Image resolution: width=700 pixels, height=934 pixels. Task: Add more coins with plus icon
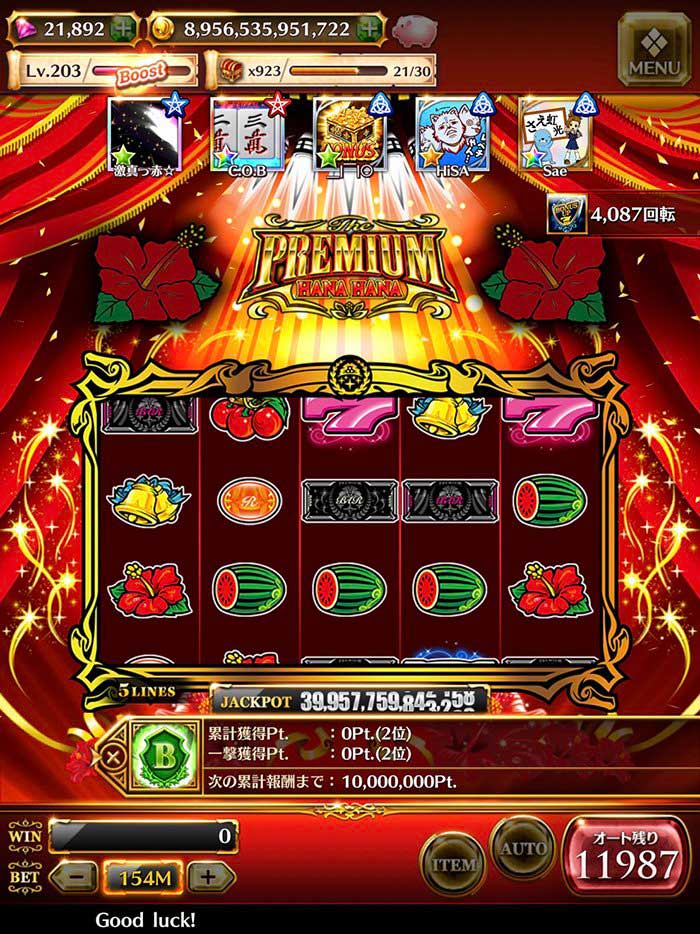[370, 29]
